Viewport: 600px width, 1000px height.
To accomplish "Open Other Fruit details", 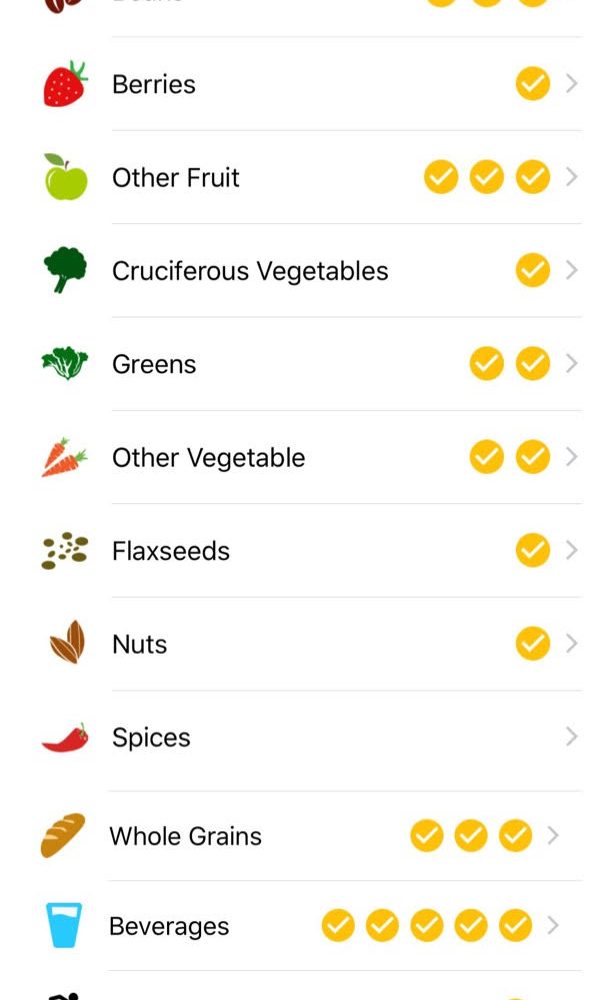I will (300, 177).
